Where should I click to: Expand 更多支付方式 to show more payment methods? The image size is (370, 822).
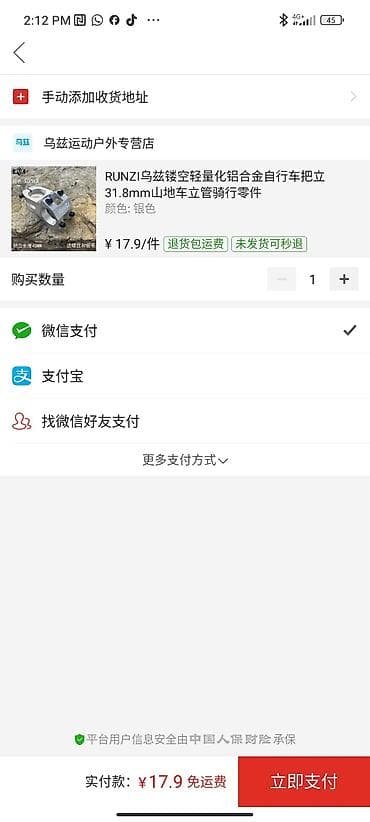point(185,460)
